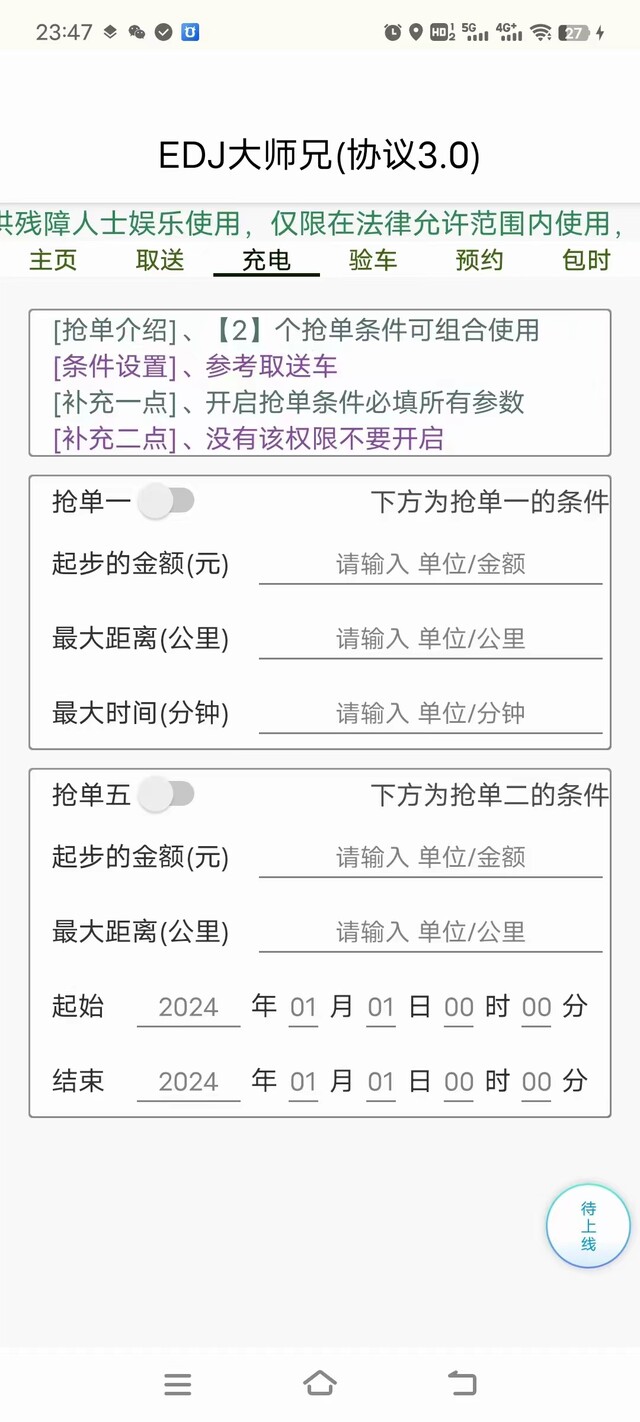The image size is (640, 1422).
Task: Tap 起步的金额 field under 抢单一
Action: (x=430, y=564)
